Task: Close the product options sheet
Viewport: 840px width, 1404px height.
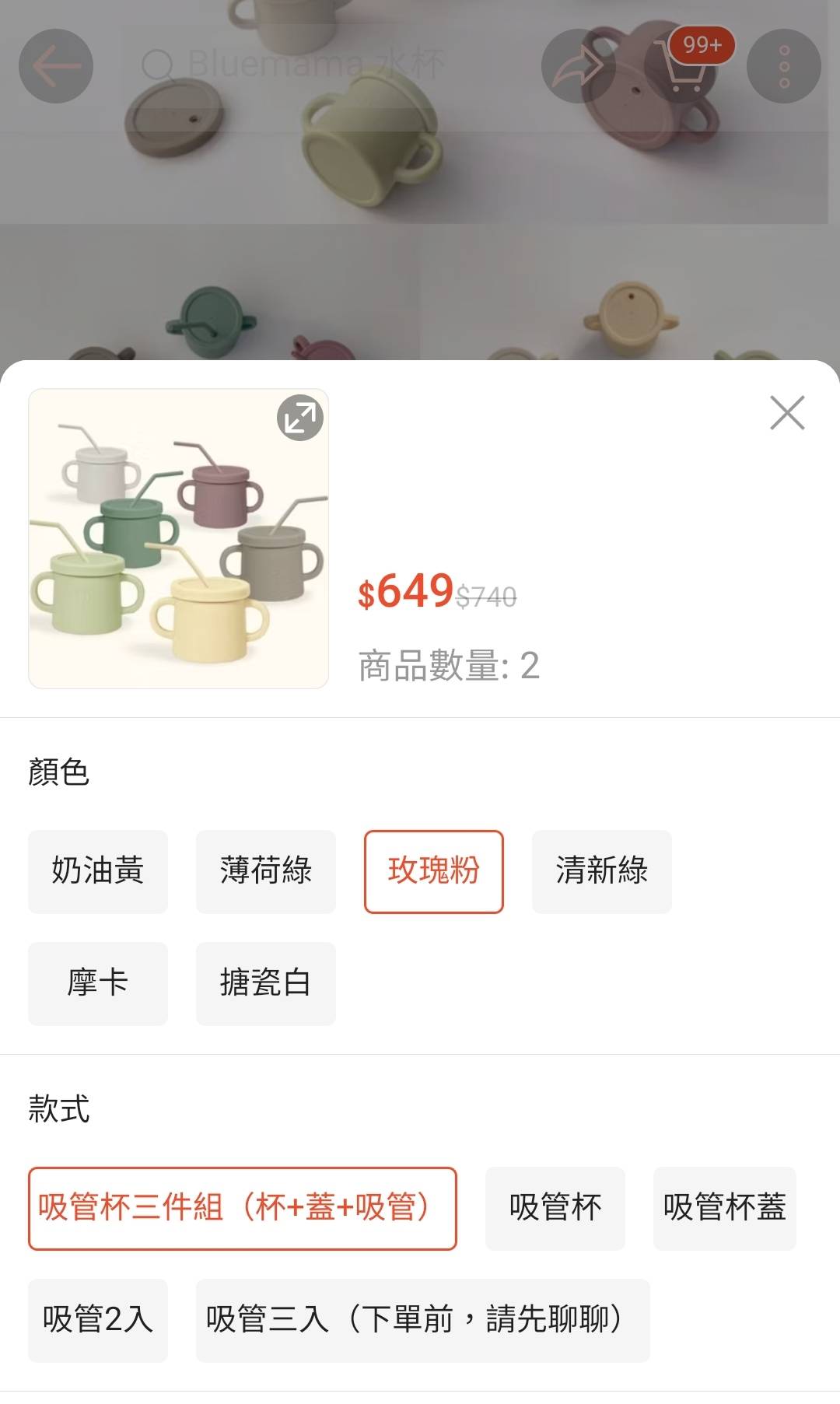Action: coord(787,413)
